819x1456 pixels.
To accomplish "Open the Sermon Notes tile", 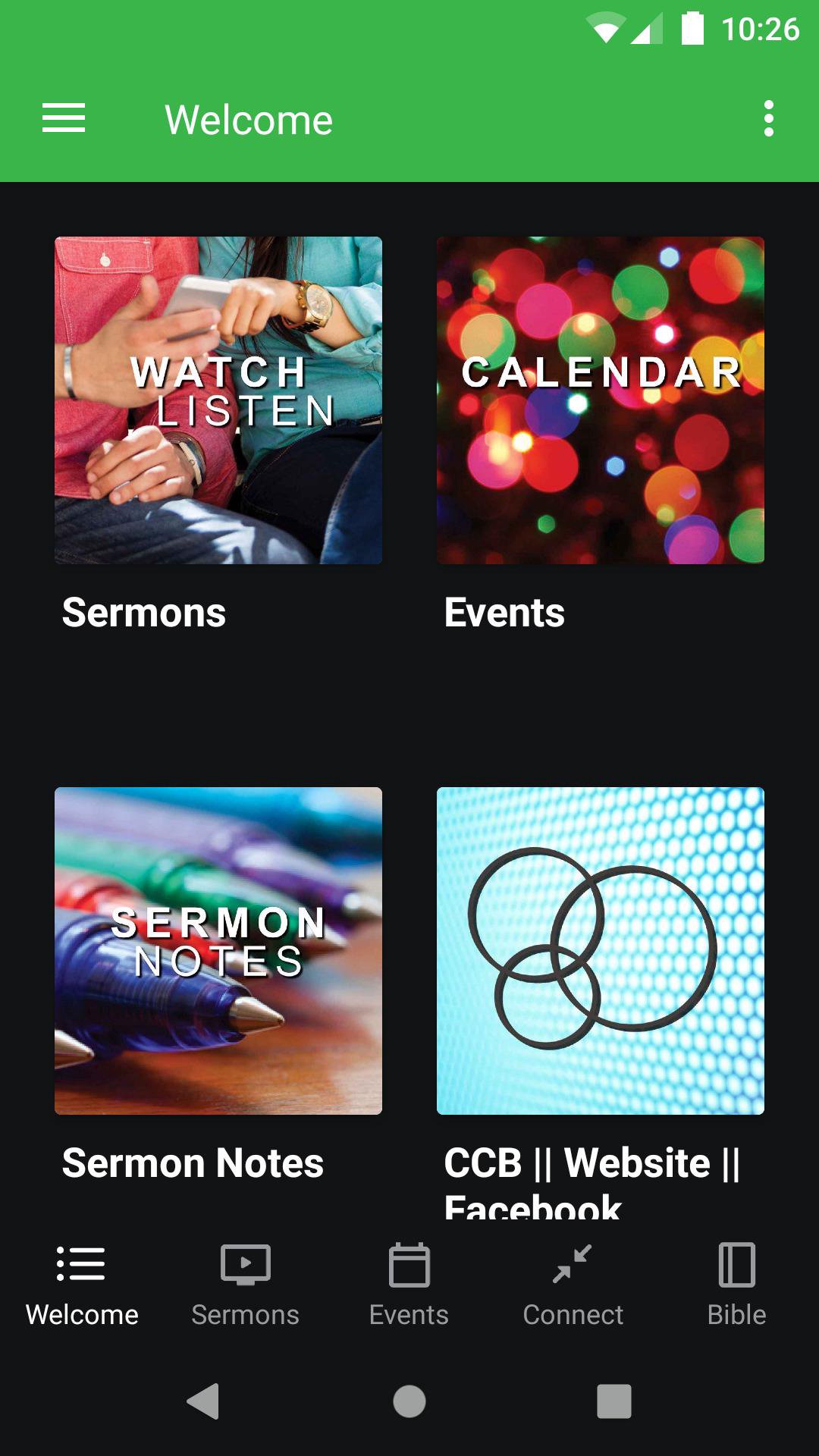I will [x=218, y=951].
